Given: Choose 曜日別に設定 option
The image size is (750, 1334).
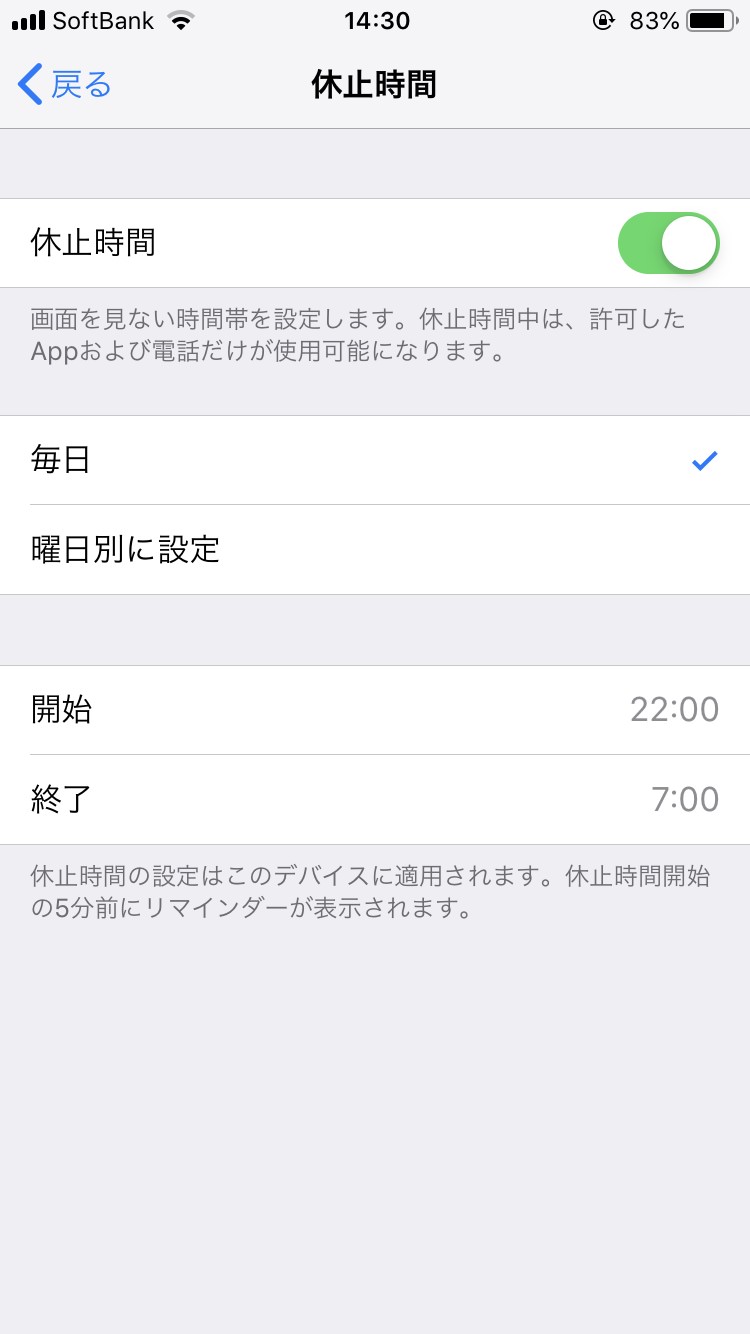Looking at the screenshot, I should [x=375, y=550].
